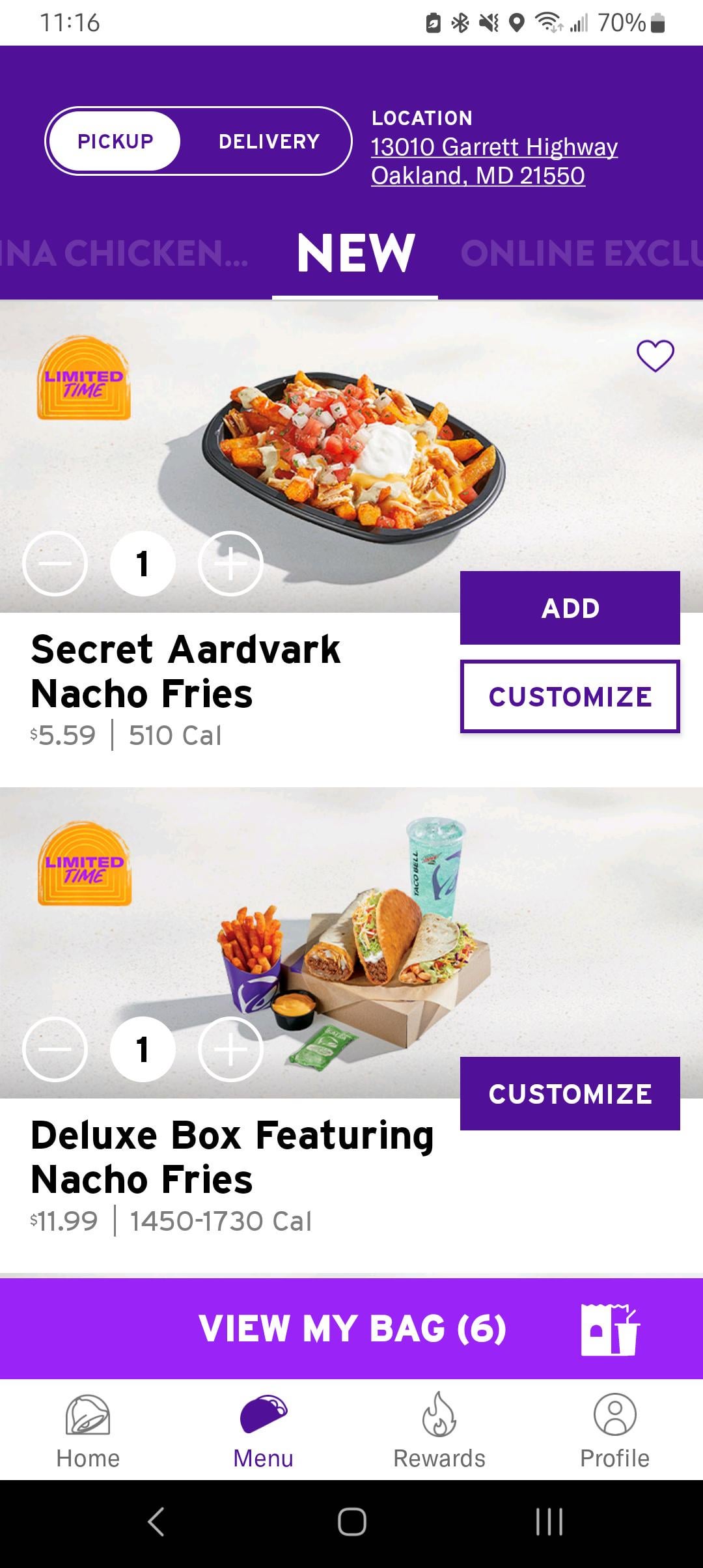Decrease quantity of Secret Aardvark Nacho Fries
The height and width of the screenshot is (1568, 703).
[x=55, y=564]
